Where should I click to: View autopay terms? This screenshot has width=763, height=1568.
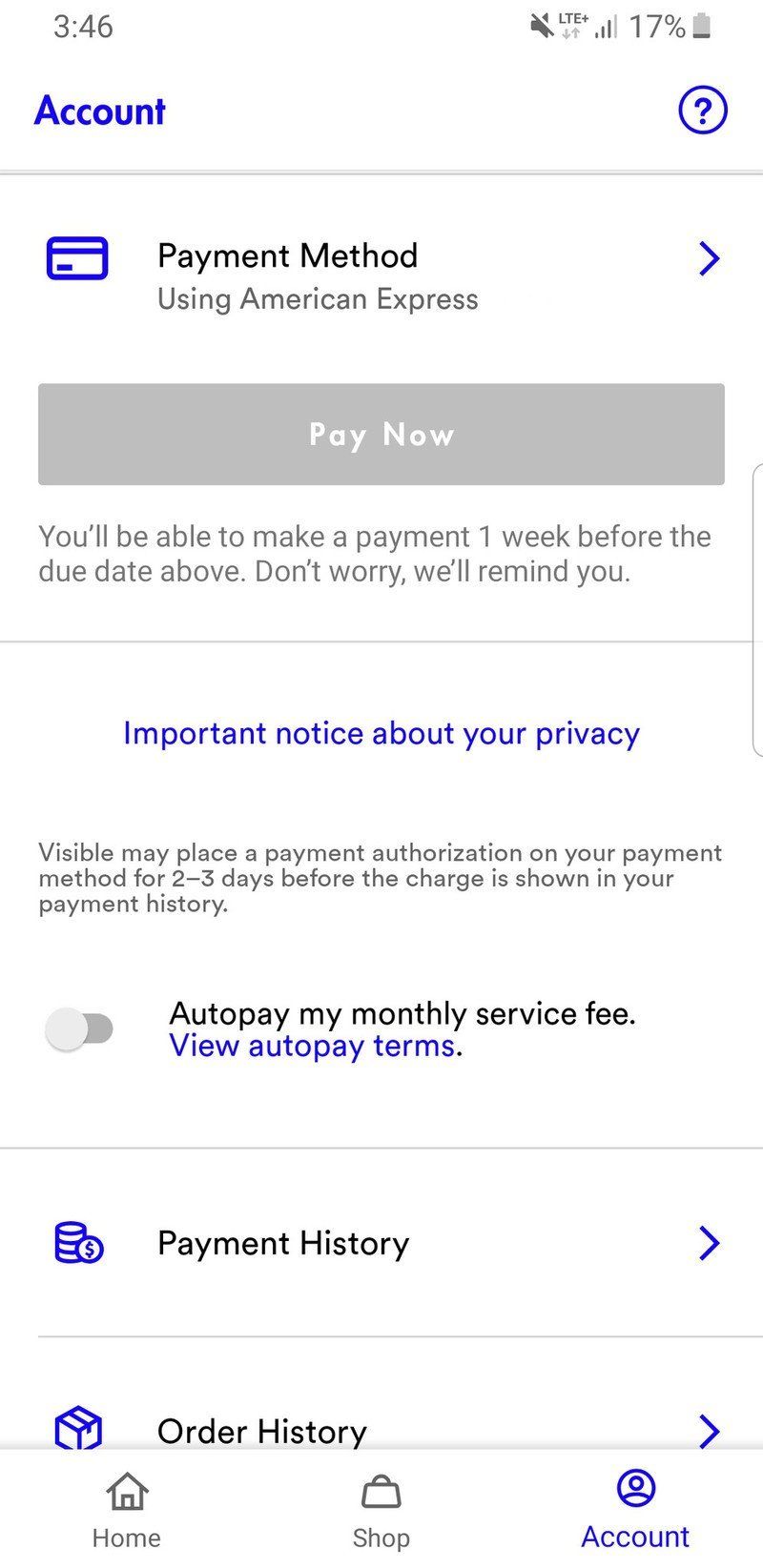tap(311, 1046)
